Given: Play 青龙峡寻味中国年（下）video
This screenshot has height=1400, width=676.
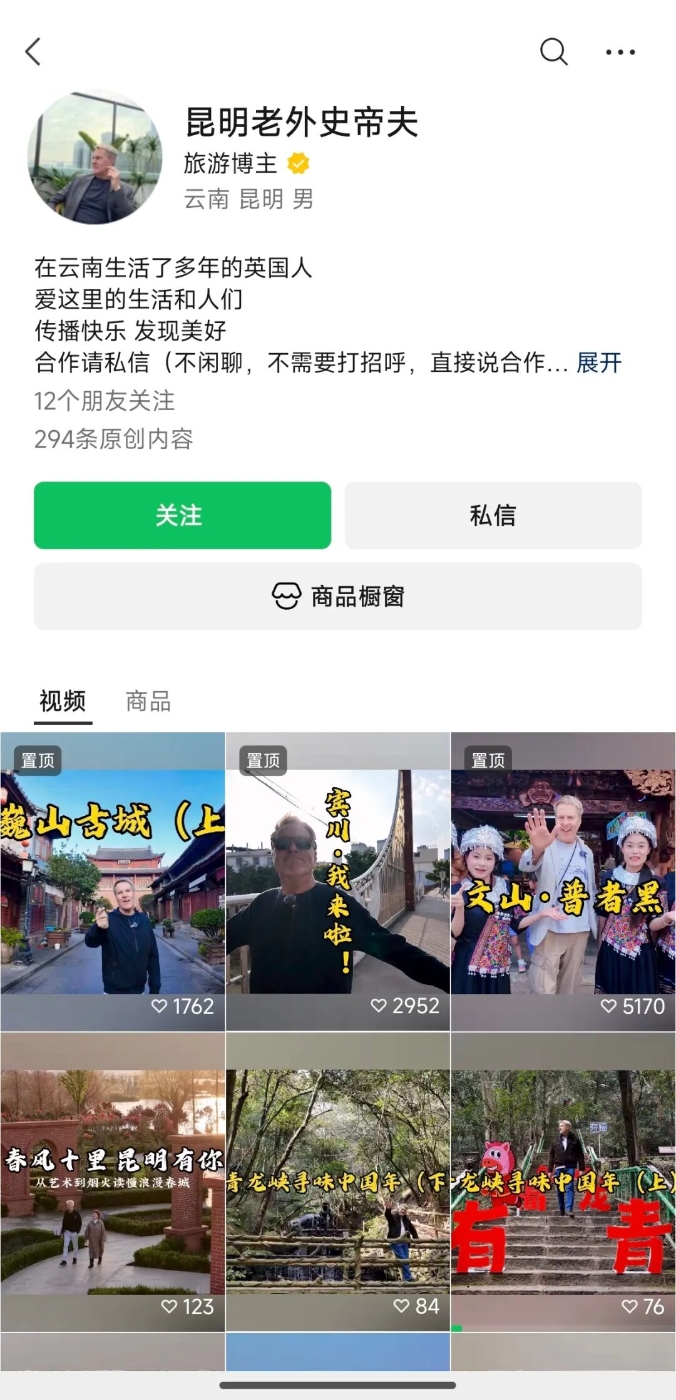Looking at the screenshot, I should click(x=338, y=1180).
